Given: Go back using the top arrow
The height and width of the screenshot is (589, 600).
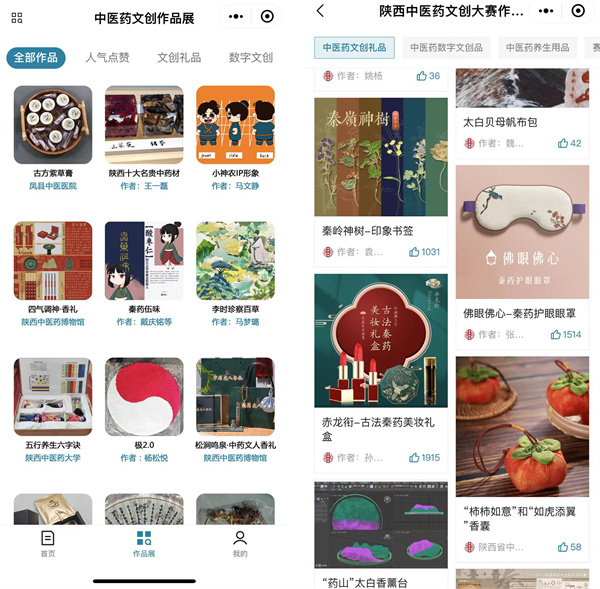Looking at the screenshot, I should [x=320, y=12].
